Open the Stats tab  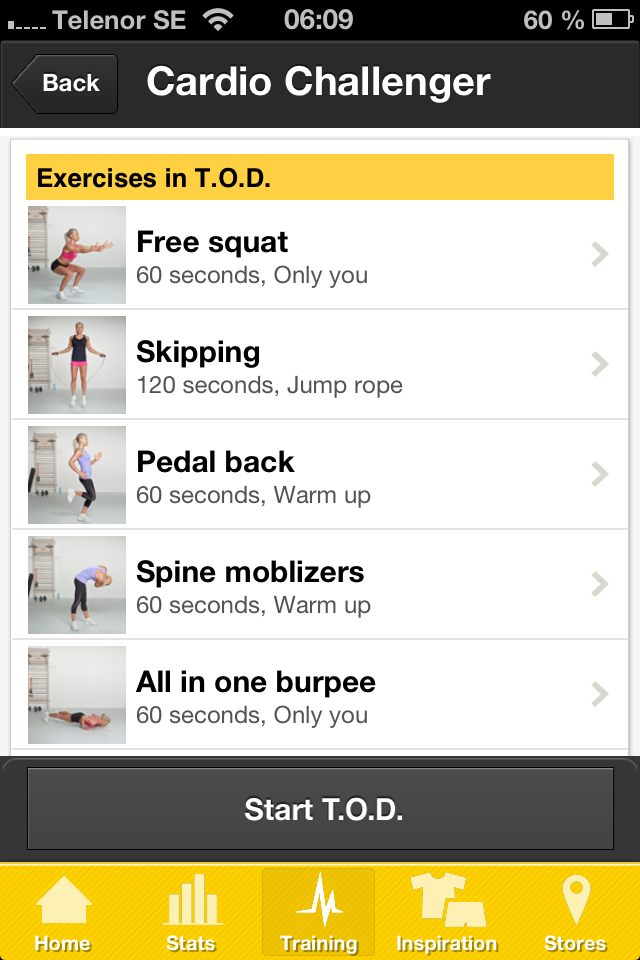click(x=191, y=912)
